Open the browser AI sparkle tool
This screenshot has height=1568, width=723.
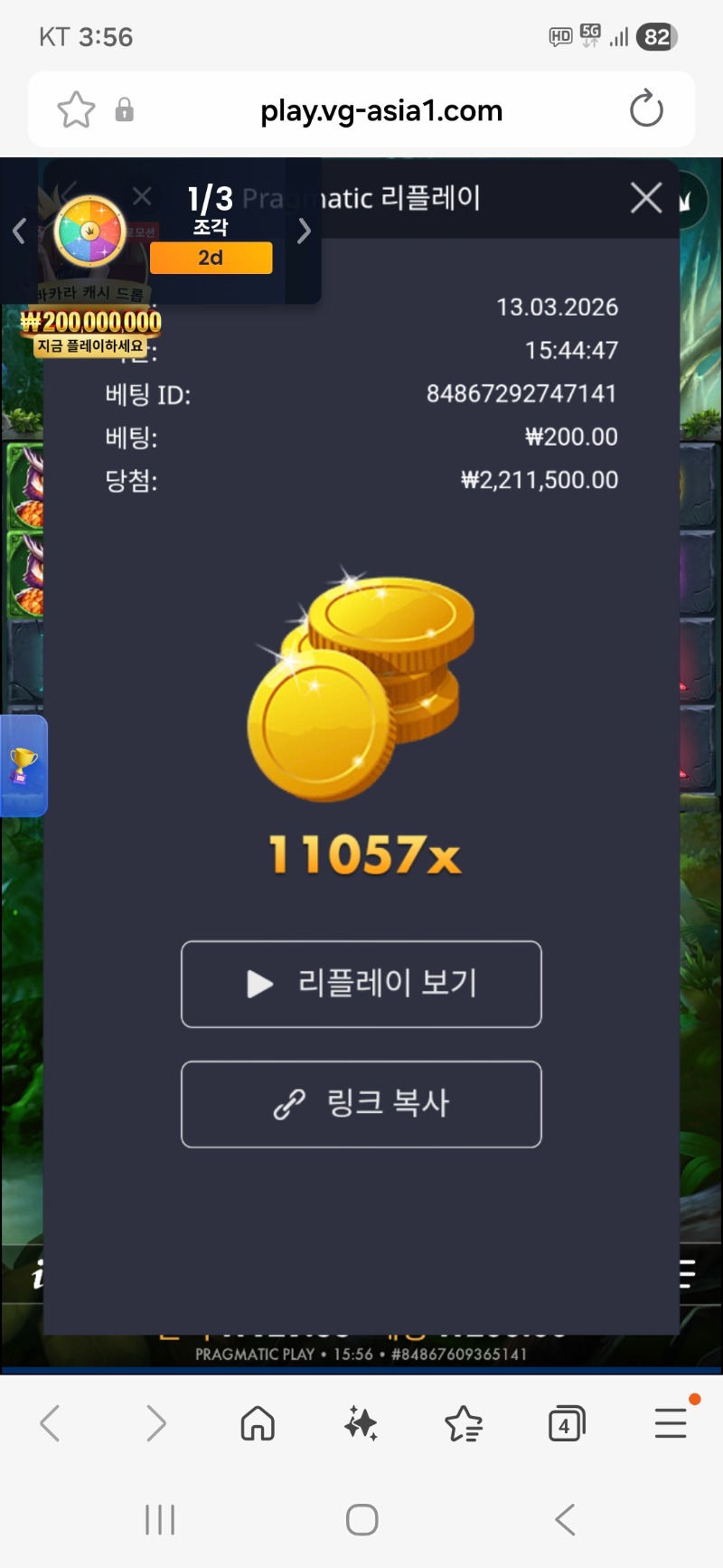(361, 1423)
